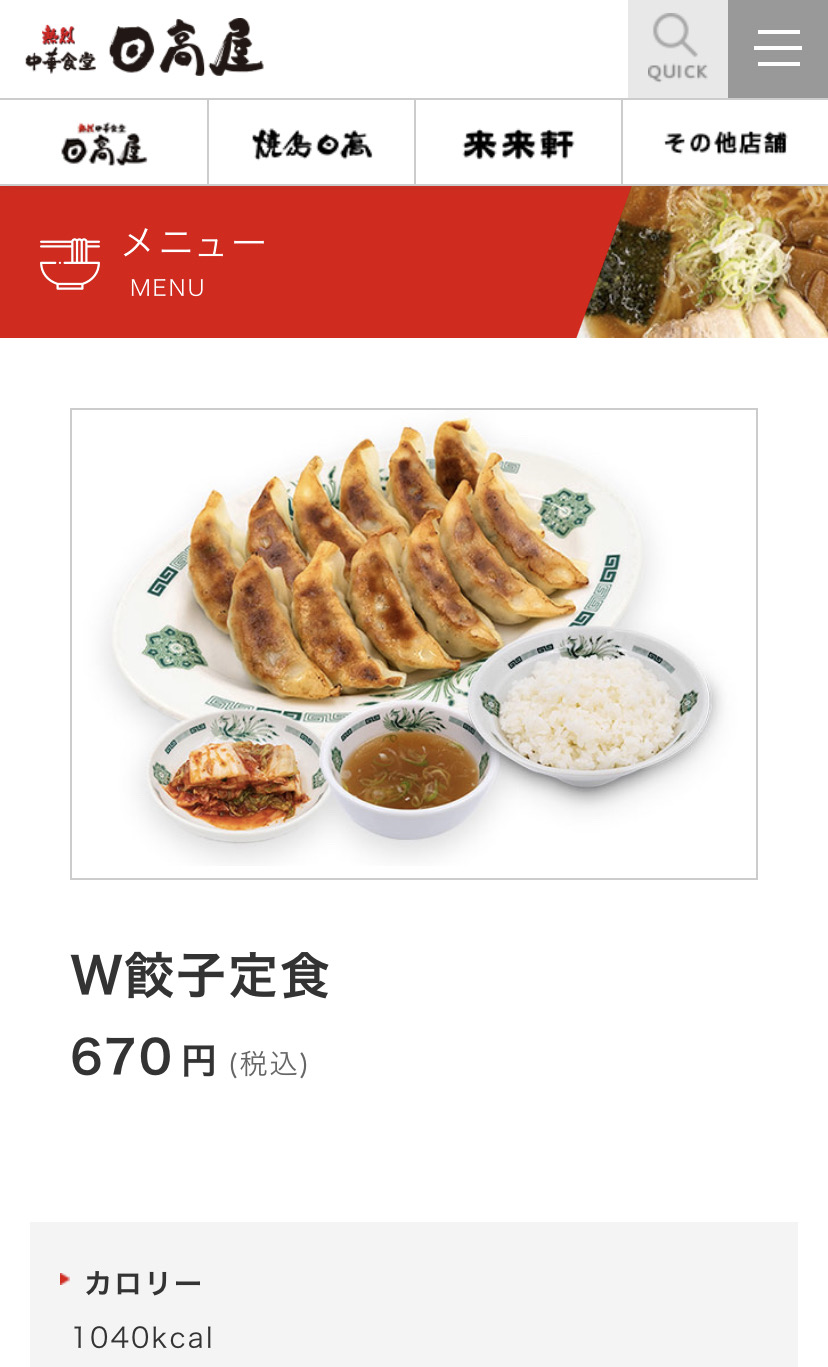Go to the 日高屋 homepage via header logo
828x1367 pixels.
click(145, 49)
